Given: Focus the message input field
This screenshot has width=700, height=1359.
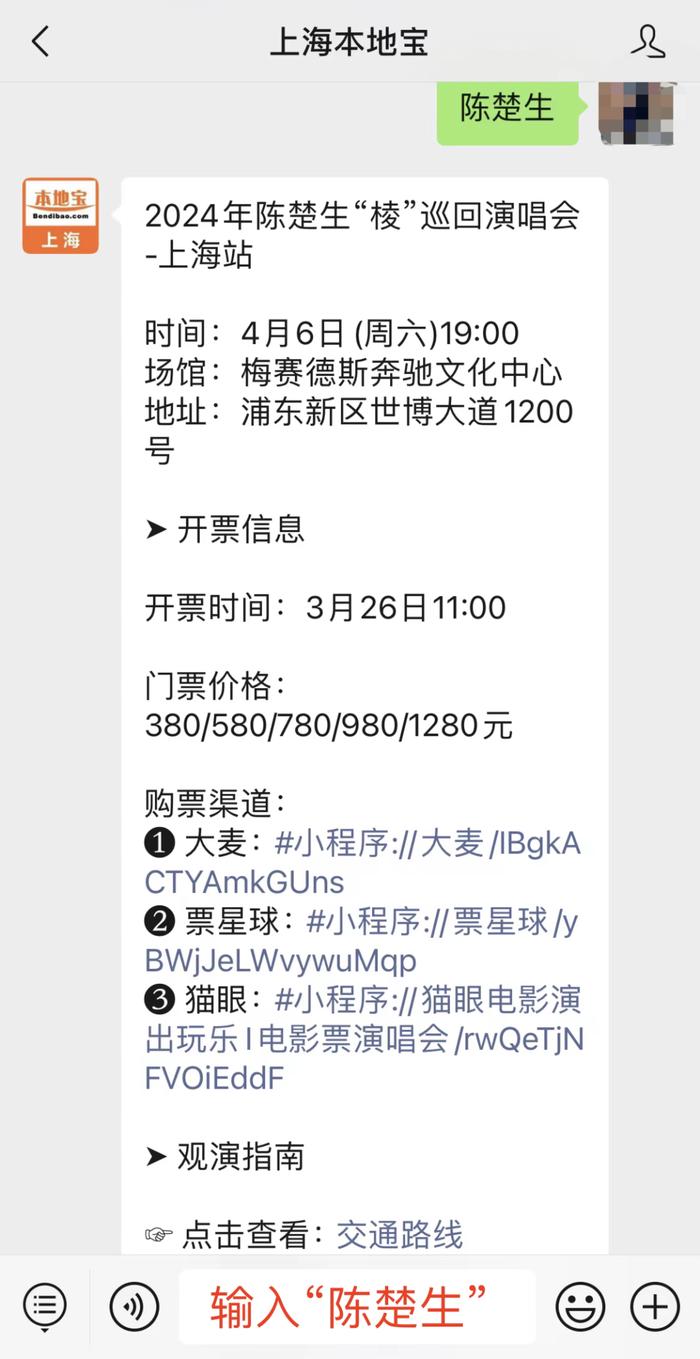Looking at the screenshot, I should pos(356,1307).
